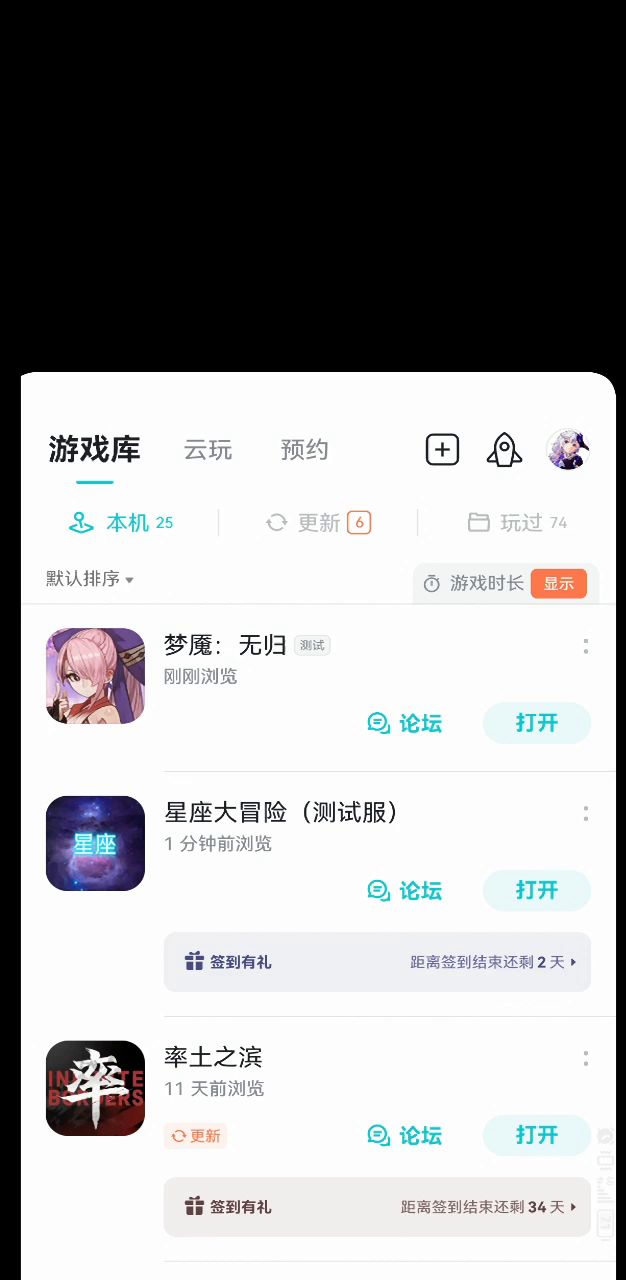Expand the 默认排序 sort dropdown
Screen dimensions: 626x1280
pos(90,578)
